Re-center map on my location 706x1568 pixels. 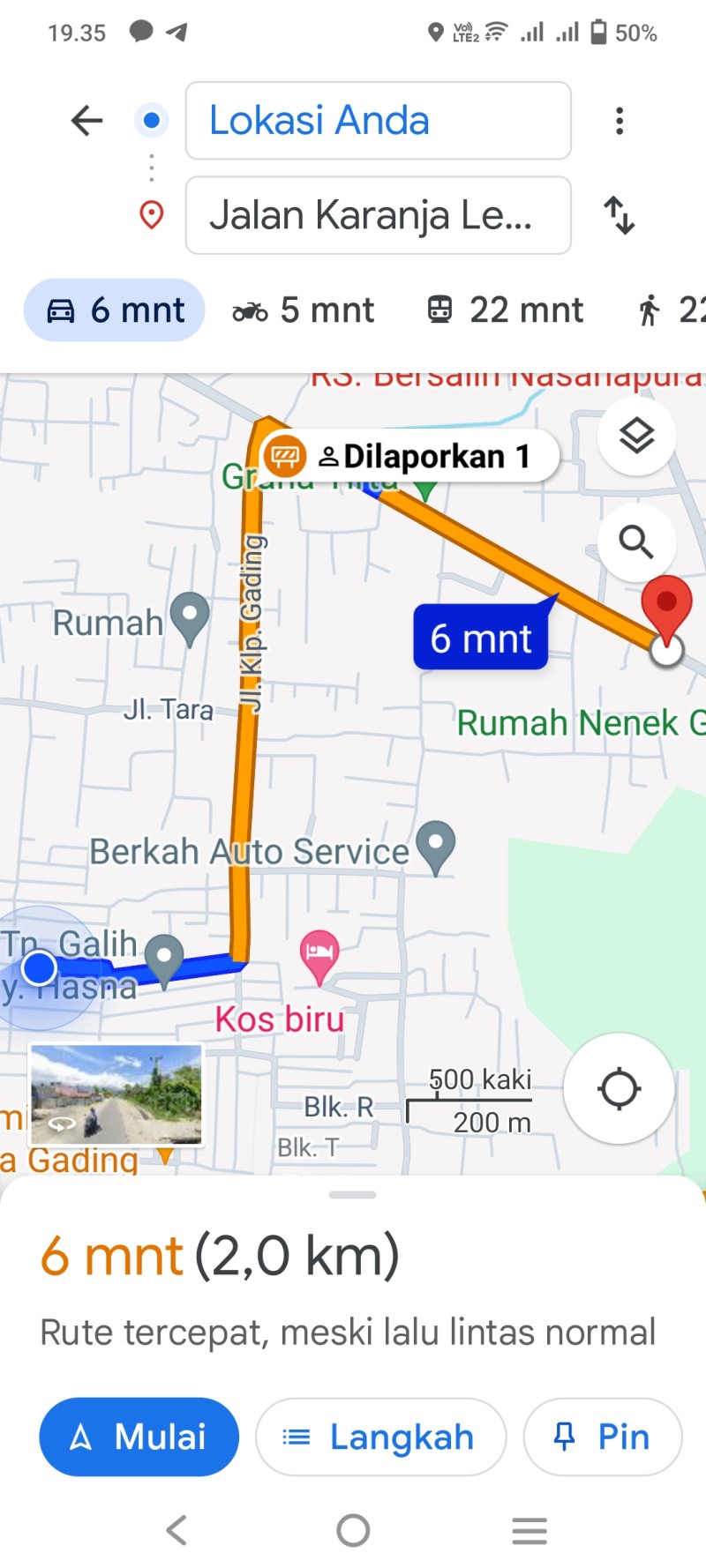pyautogui.click(x=619, y=1088)
